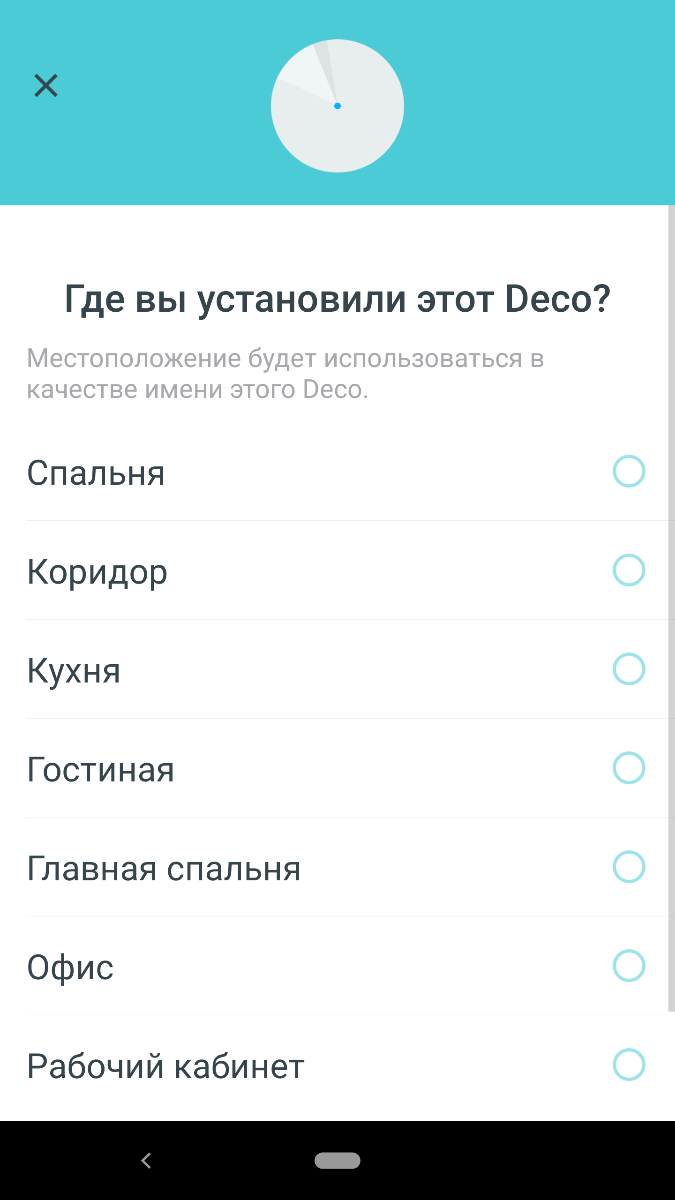The image size is (675, 1200).
Task: Choose Главная спальня from the list
Action: (337, 867)
